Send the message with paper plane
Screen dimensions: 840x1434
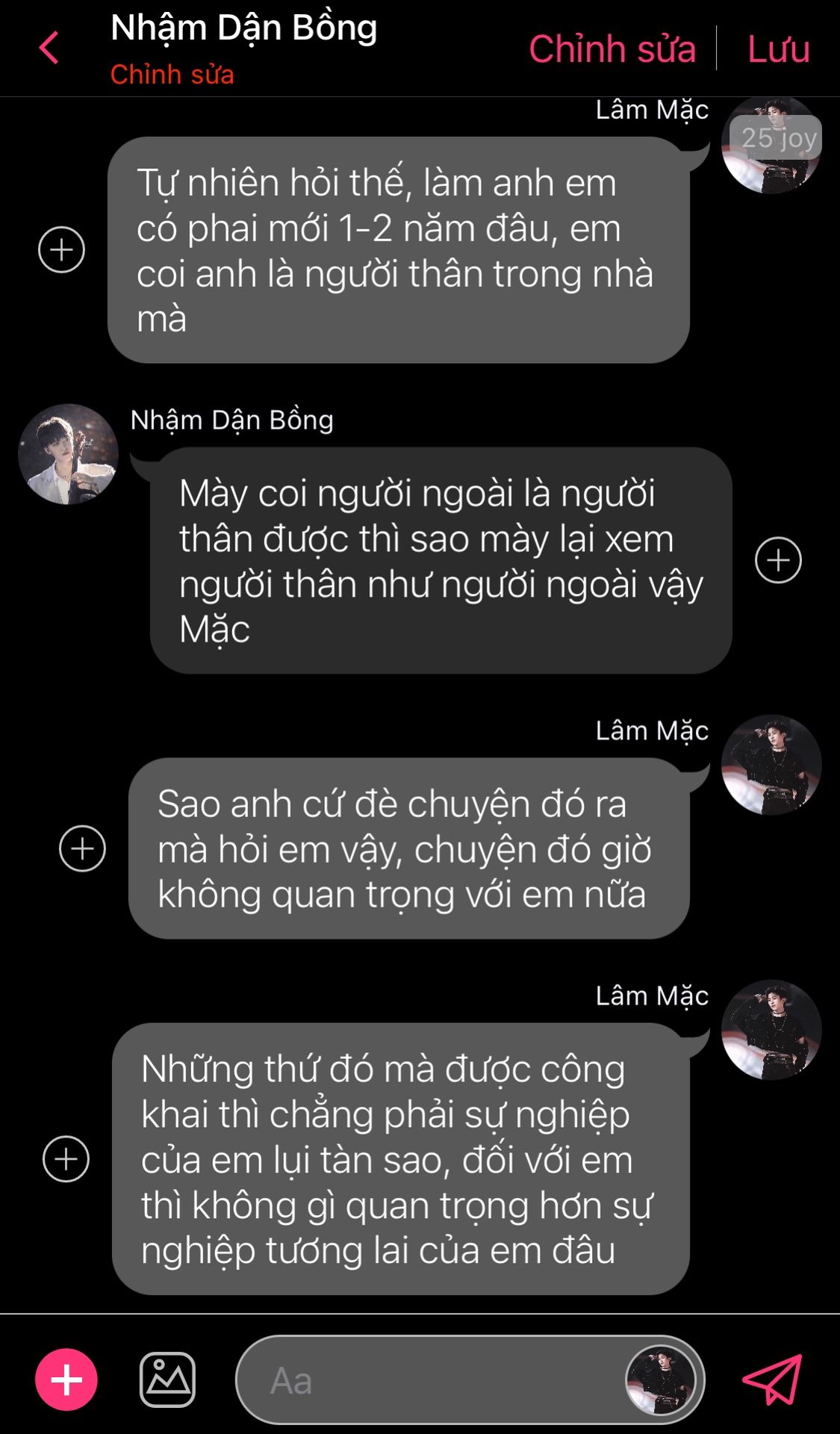[x=772, y=1379]
